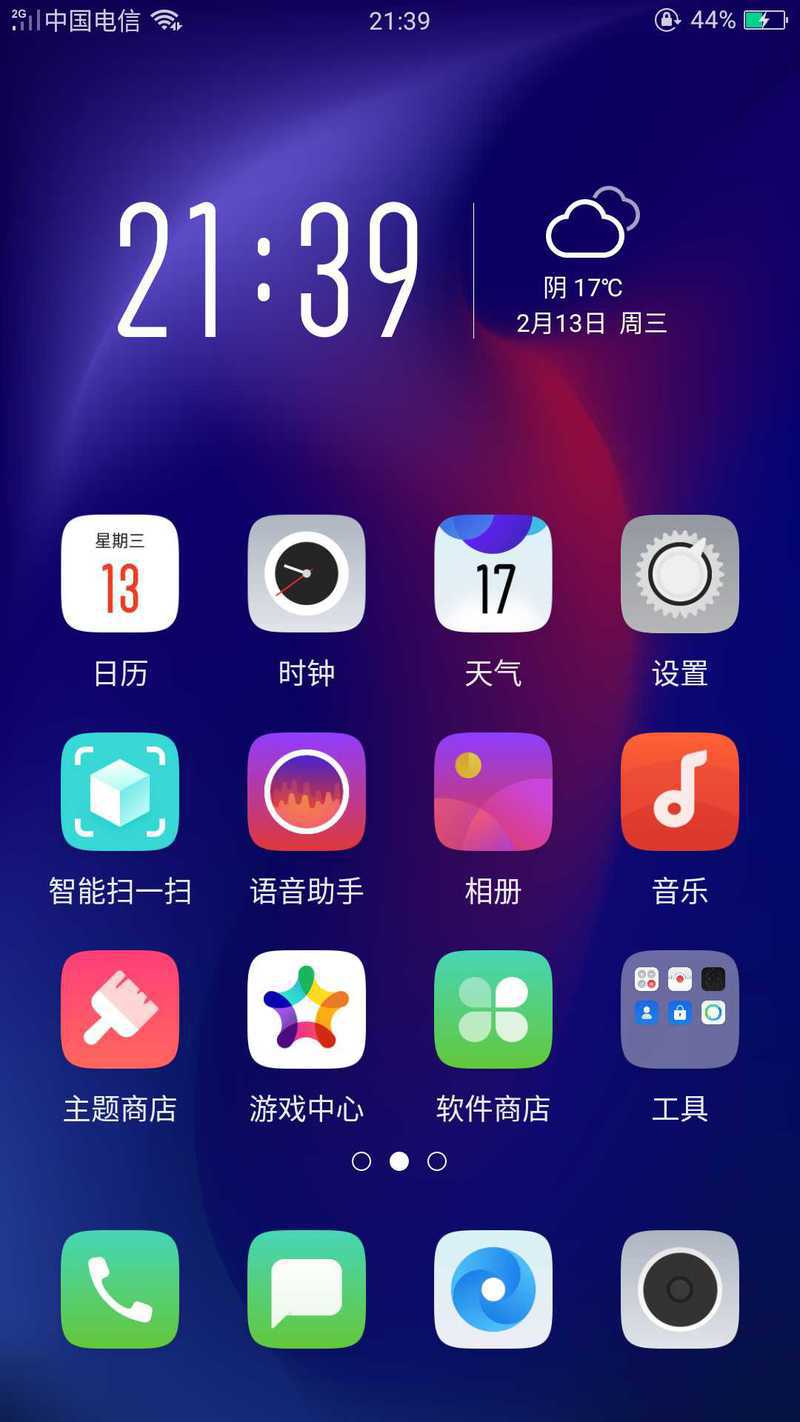Tap the last page indicator dot

pyautogui.click(x=437, y=1161)
